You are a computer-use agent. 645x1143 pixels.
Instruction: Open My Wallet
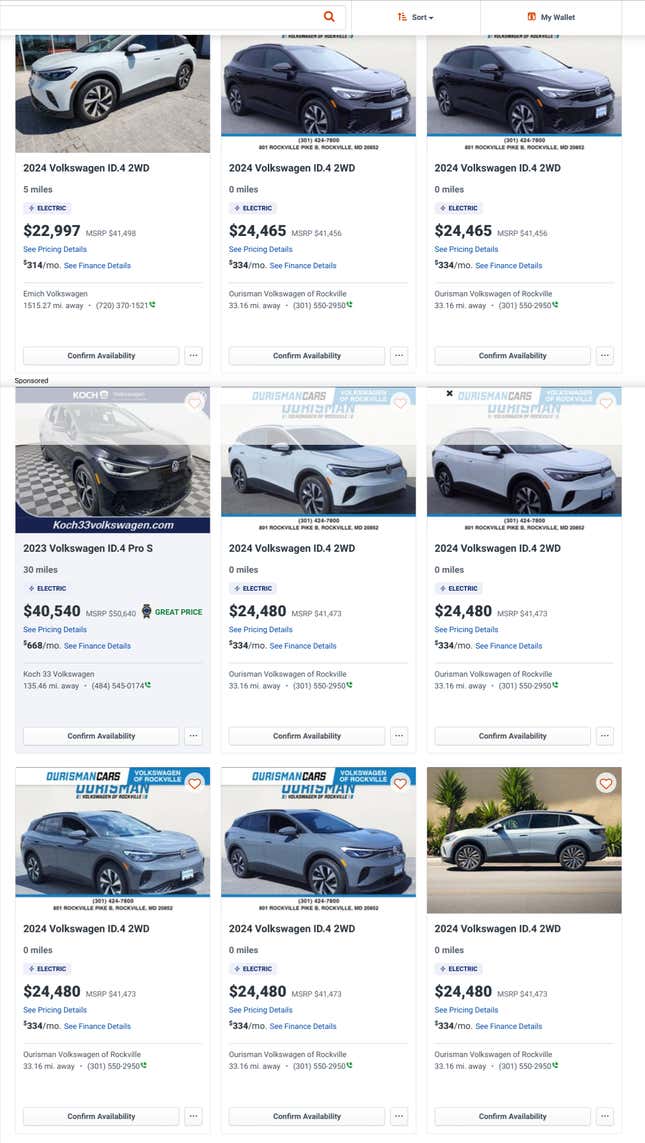coord(551,17)
